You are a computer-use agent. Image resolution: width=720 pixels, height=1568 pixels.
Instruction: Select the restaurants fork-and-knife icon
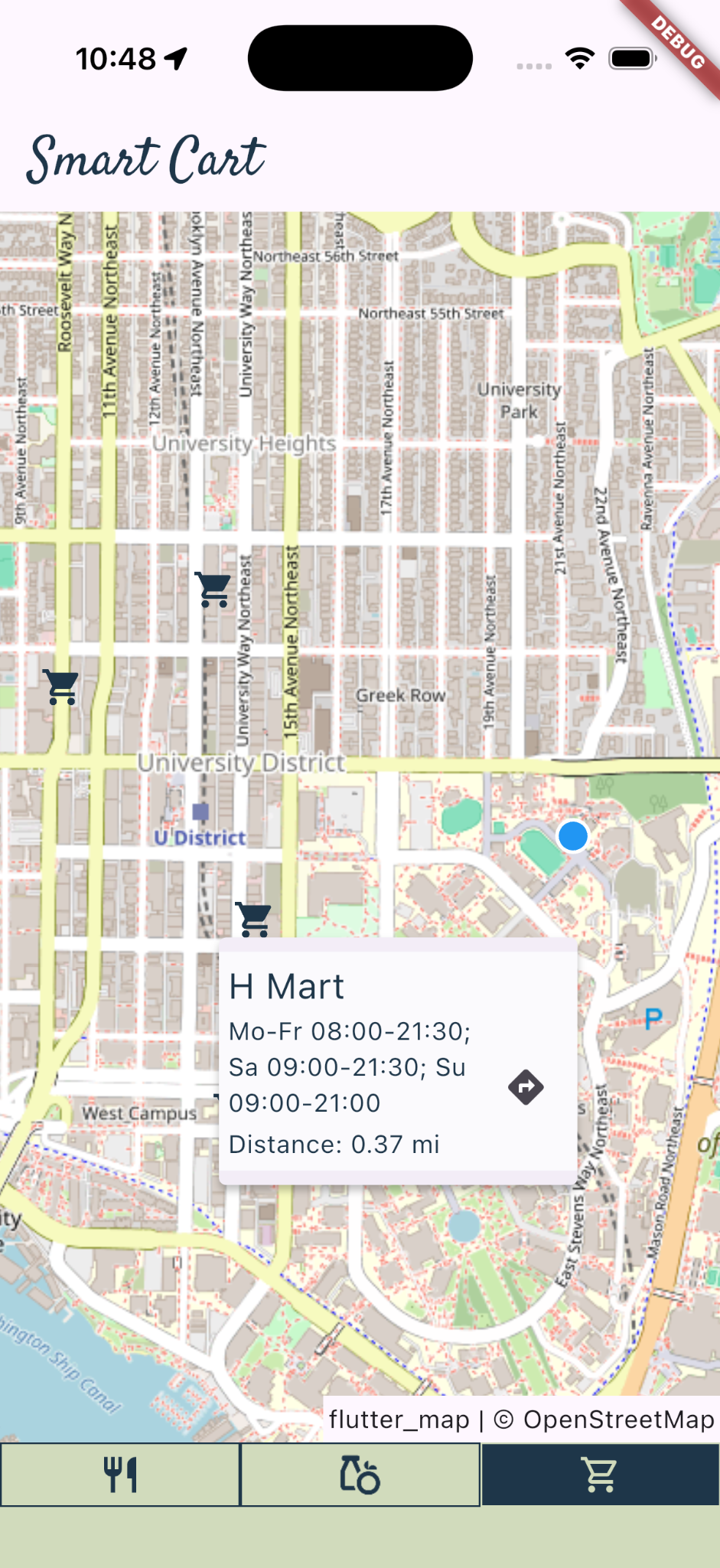coord(120,1474)
